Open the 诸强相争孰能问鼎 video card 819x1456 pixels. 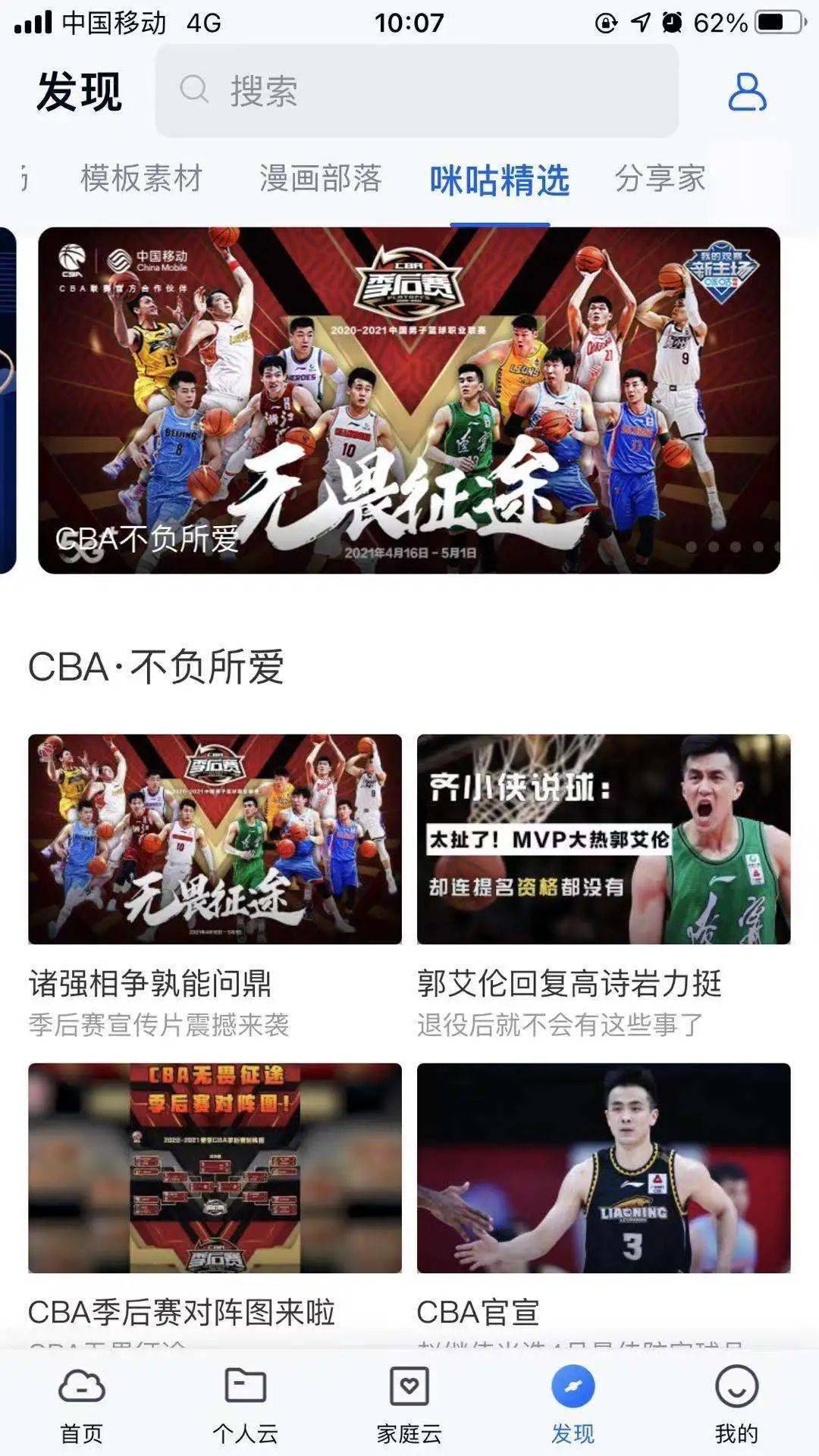point(215,839)
